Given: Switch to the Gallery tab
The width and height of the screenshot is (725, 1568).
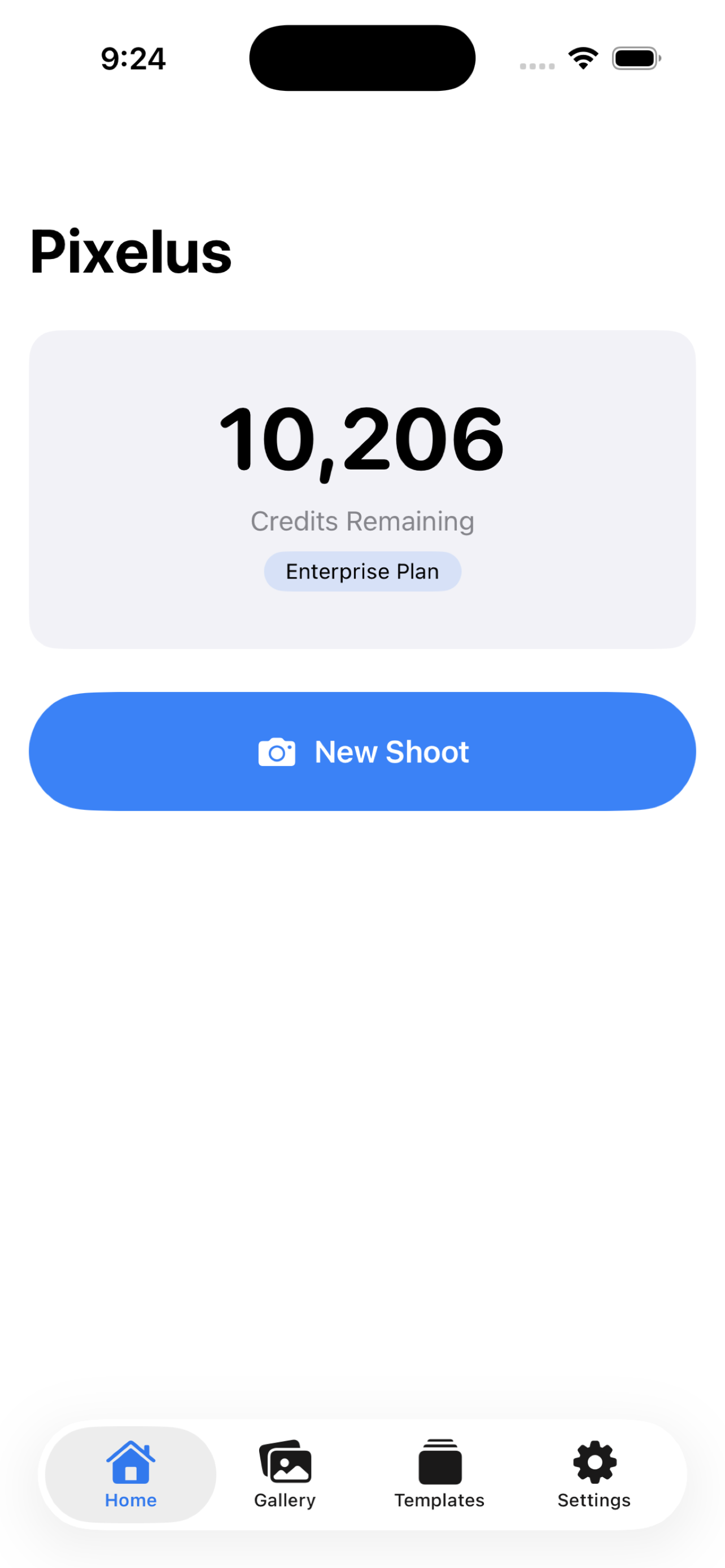Looking at the screenshot, I should 285,1473.
